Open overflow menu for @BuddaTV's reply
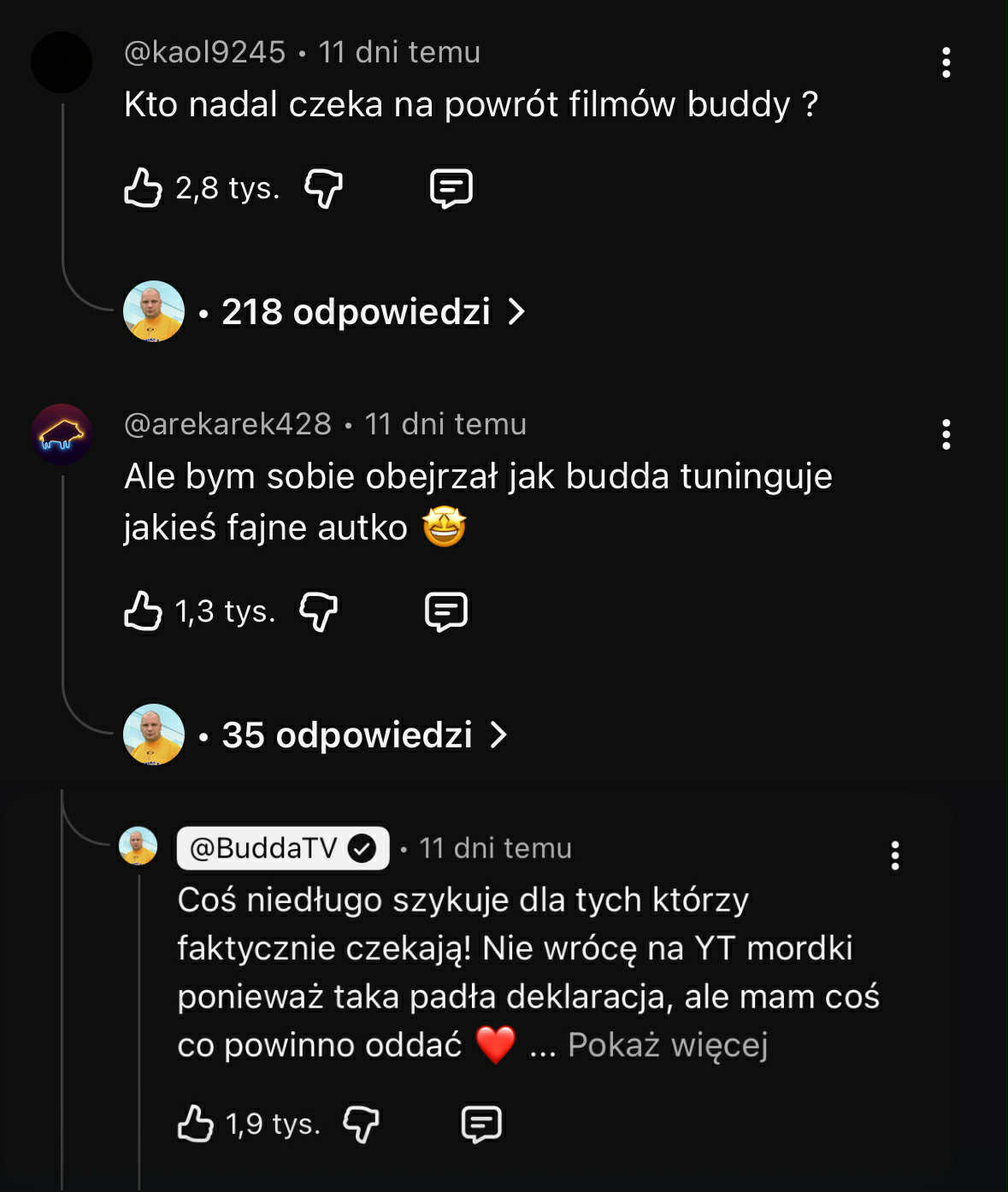This screenshot has height=1192, width=1008. pos(894,855)
